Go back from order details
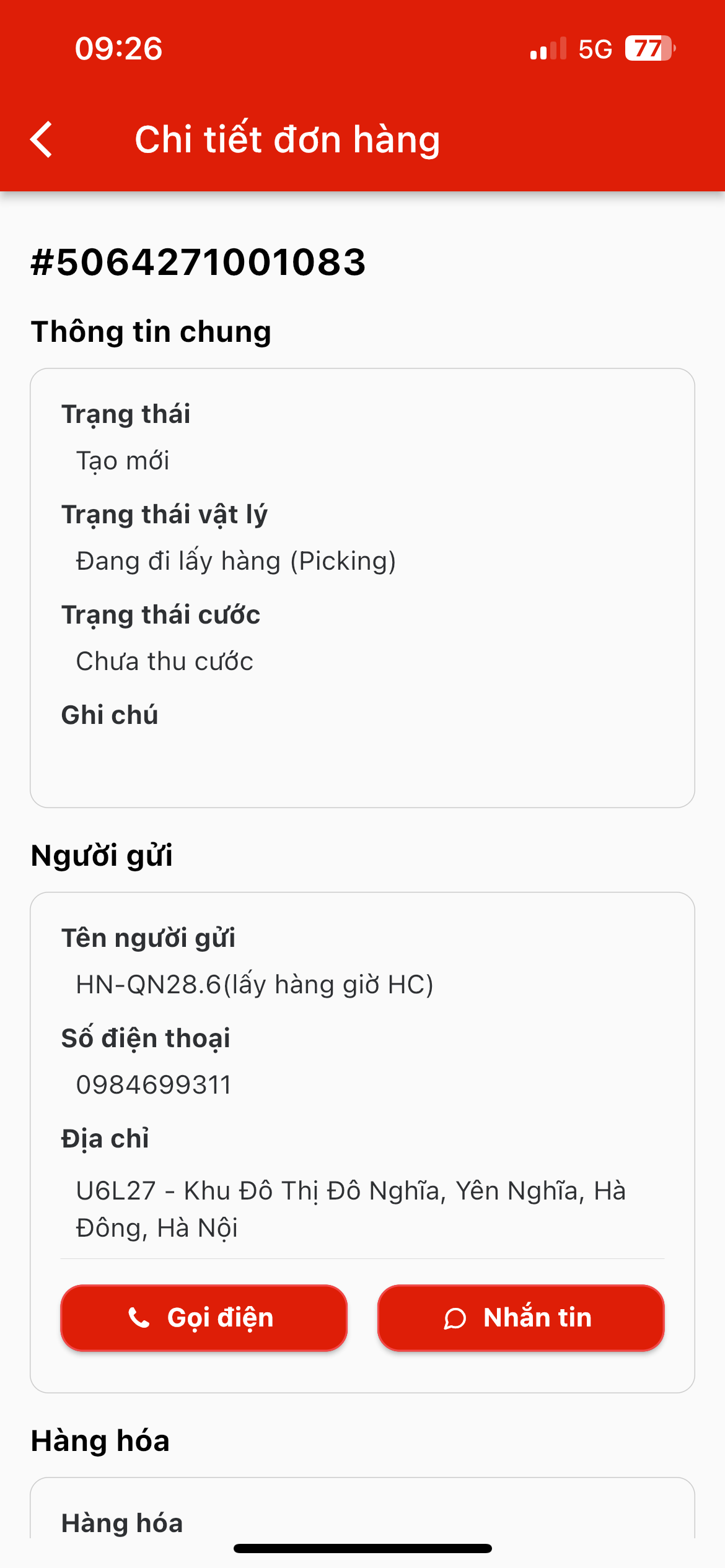The height and width of the screenshot is (1568, 725). tap(42, 139)
